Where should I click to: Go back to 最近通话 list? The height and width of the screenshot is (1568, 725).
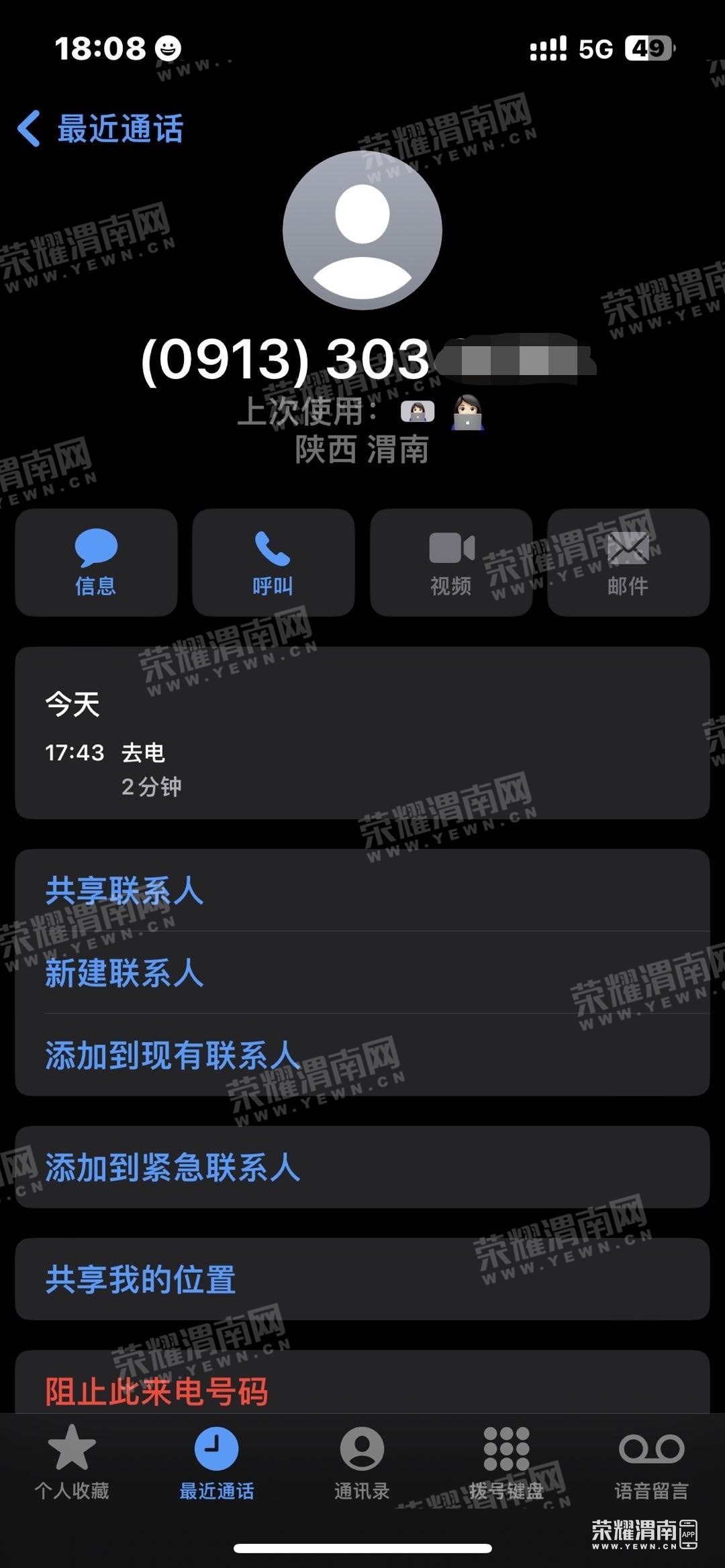pyautogui.click(x=101, y=128)
